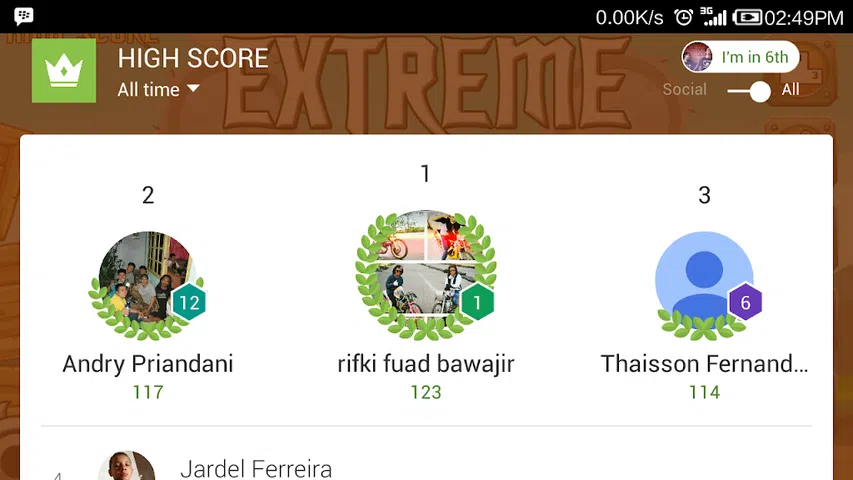853x480 pixels.
Task: Tap the I'm in 6th chip
Action: click(x=740, y=57)
